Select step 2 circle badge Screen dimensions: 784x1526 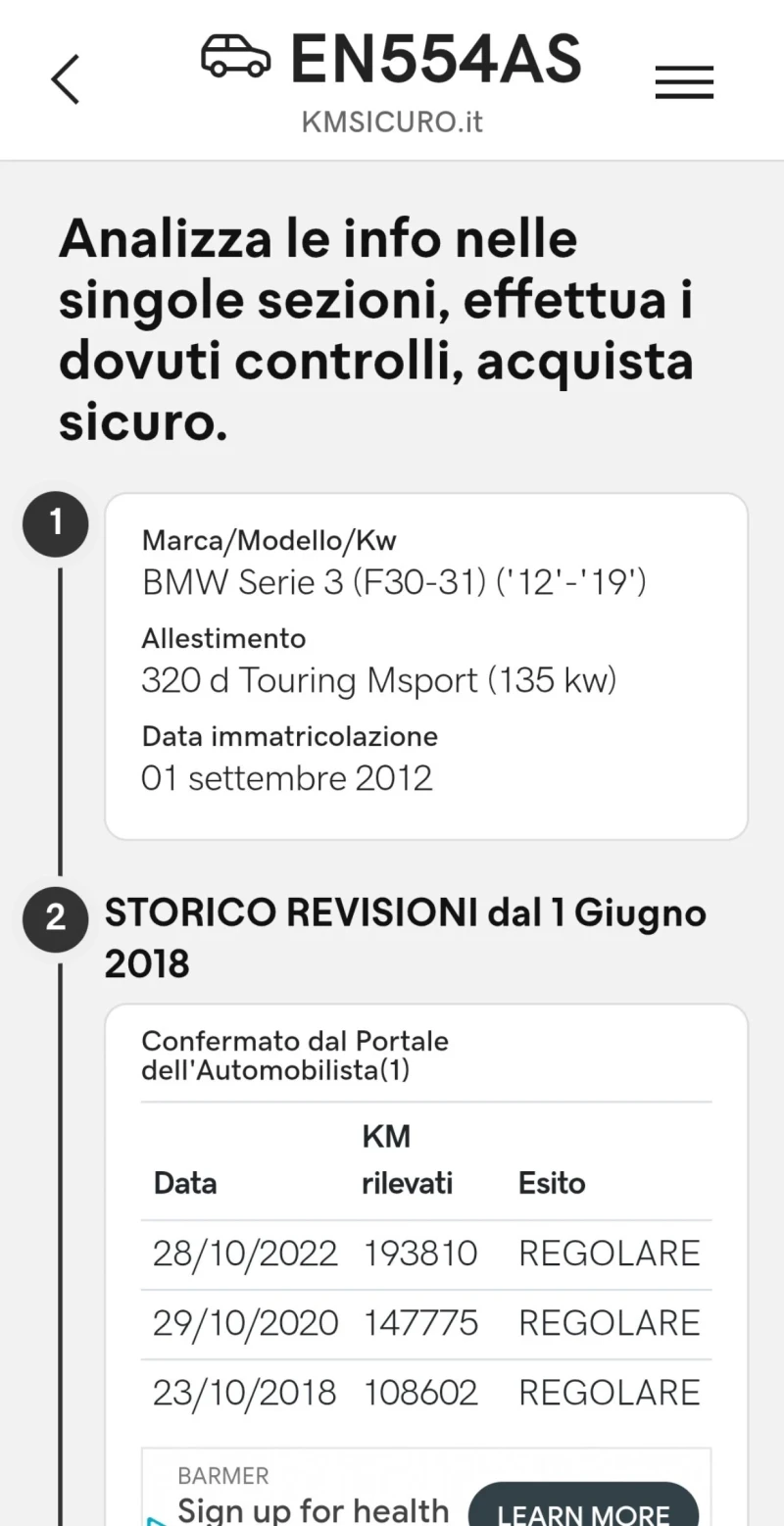55,919
